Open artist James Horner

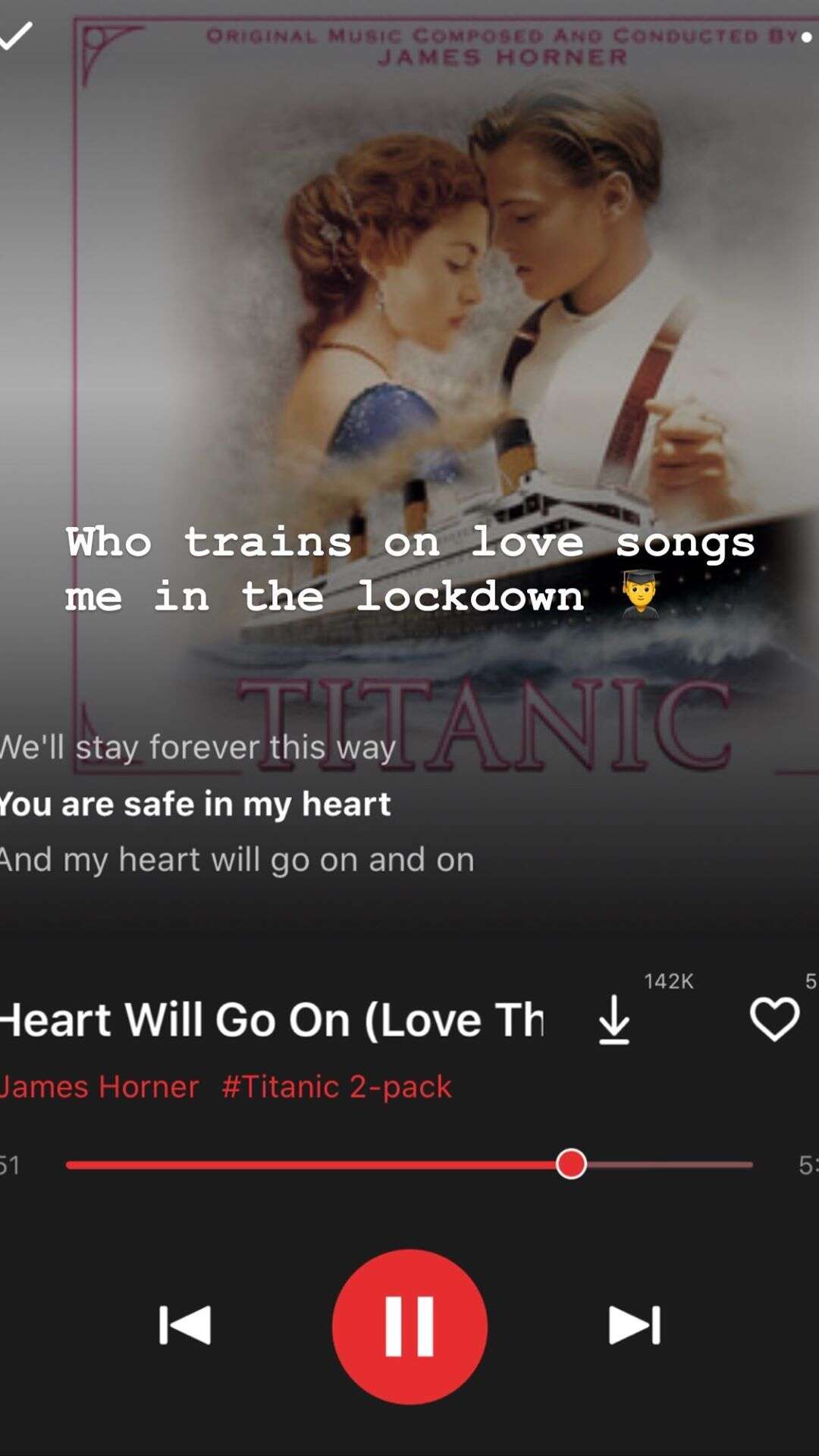(x=99, y=1087)
